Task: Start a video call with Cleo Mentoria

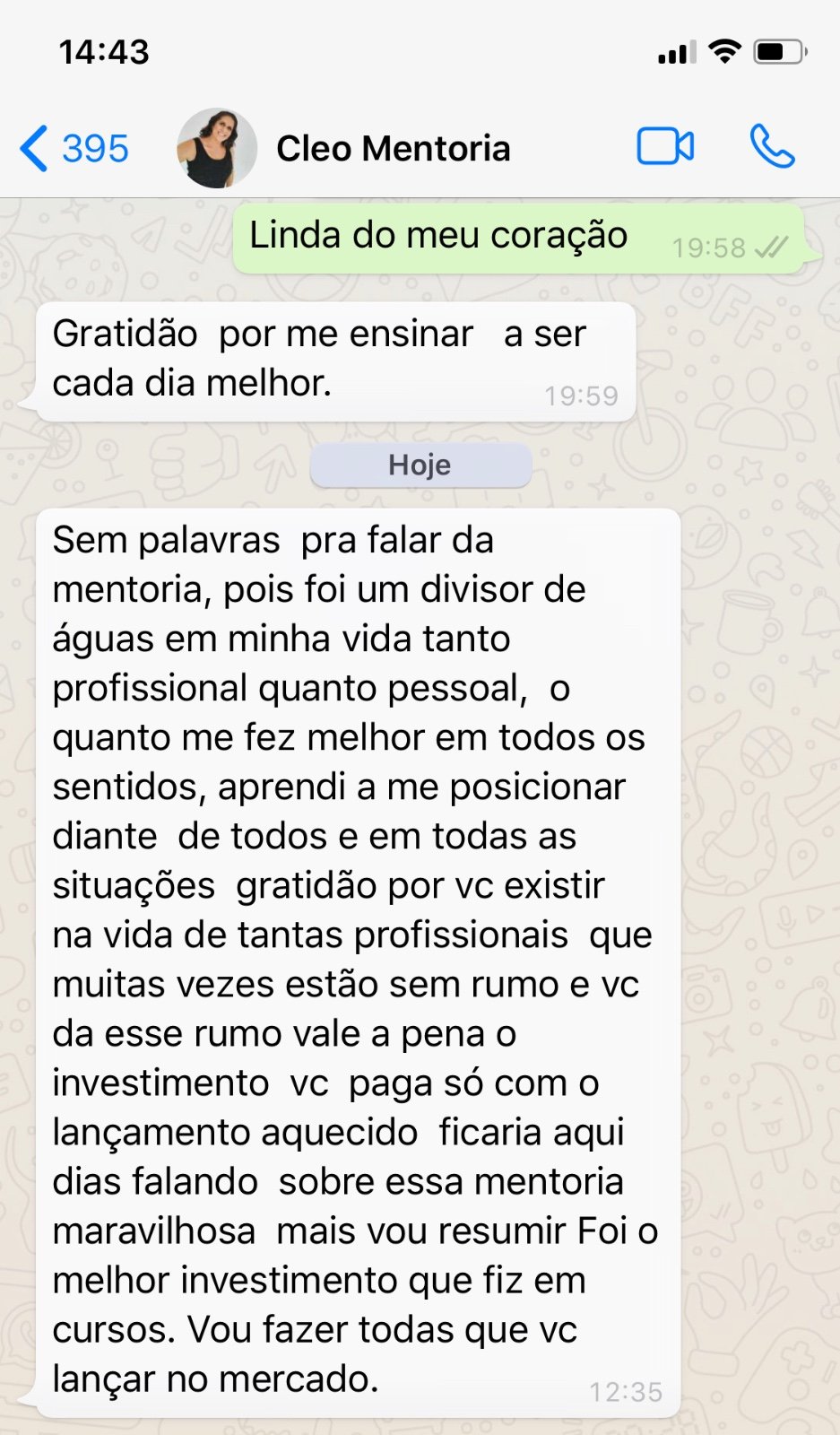Action: (665, 147)
